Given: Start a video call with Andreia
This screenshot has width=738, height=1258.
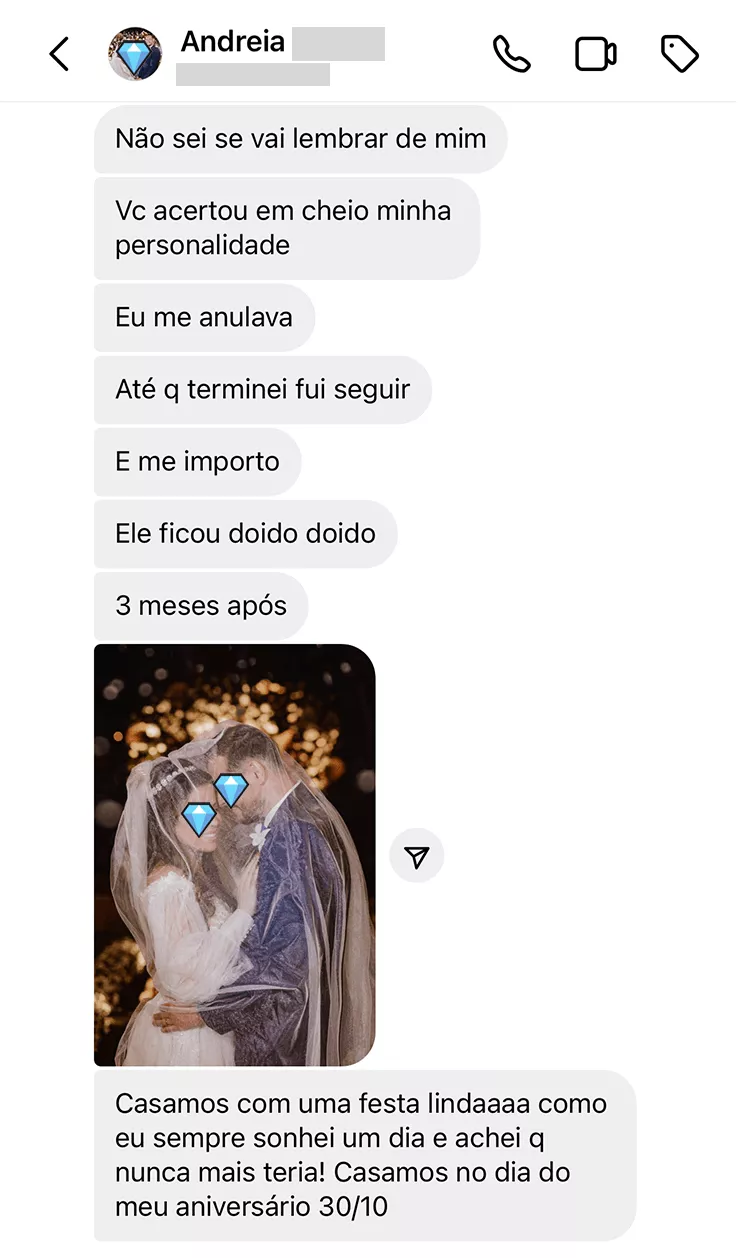Looking at the screenshot, I should (595, 54).
